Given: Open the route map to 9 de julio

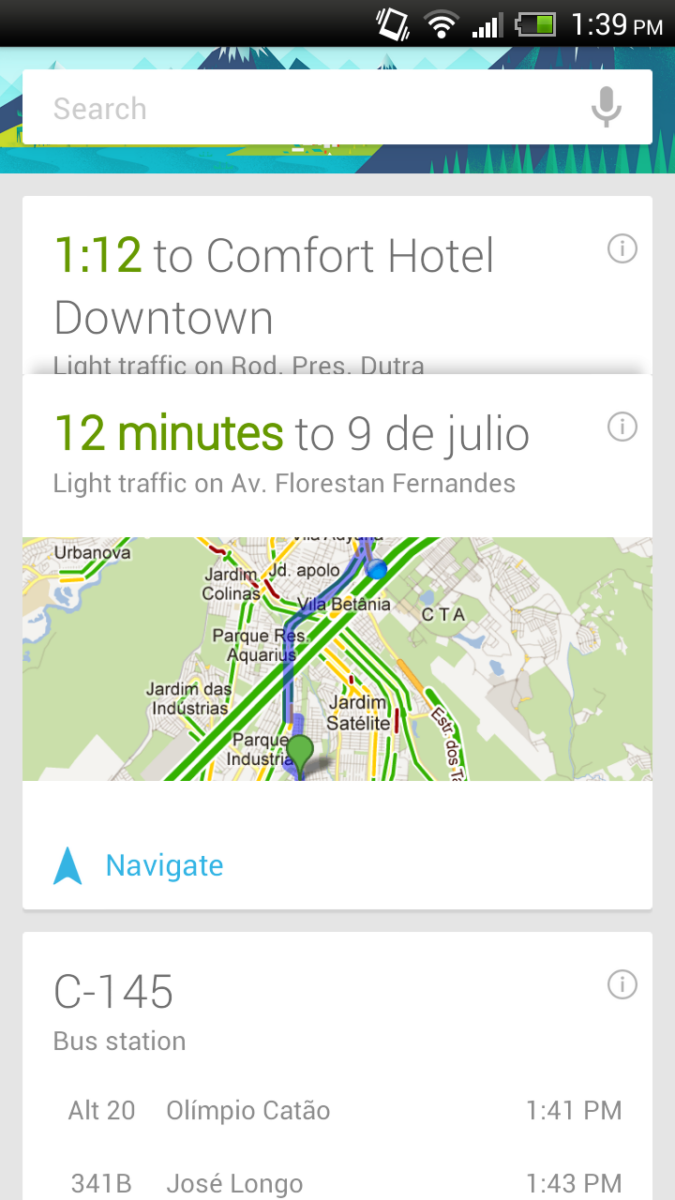Looking at the screenshot, I should (337, 659).
